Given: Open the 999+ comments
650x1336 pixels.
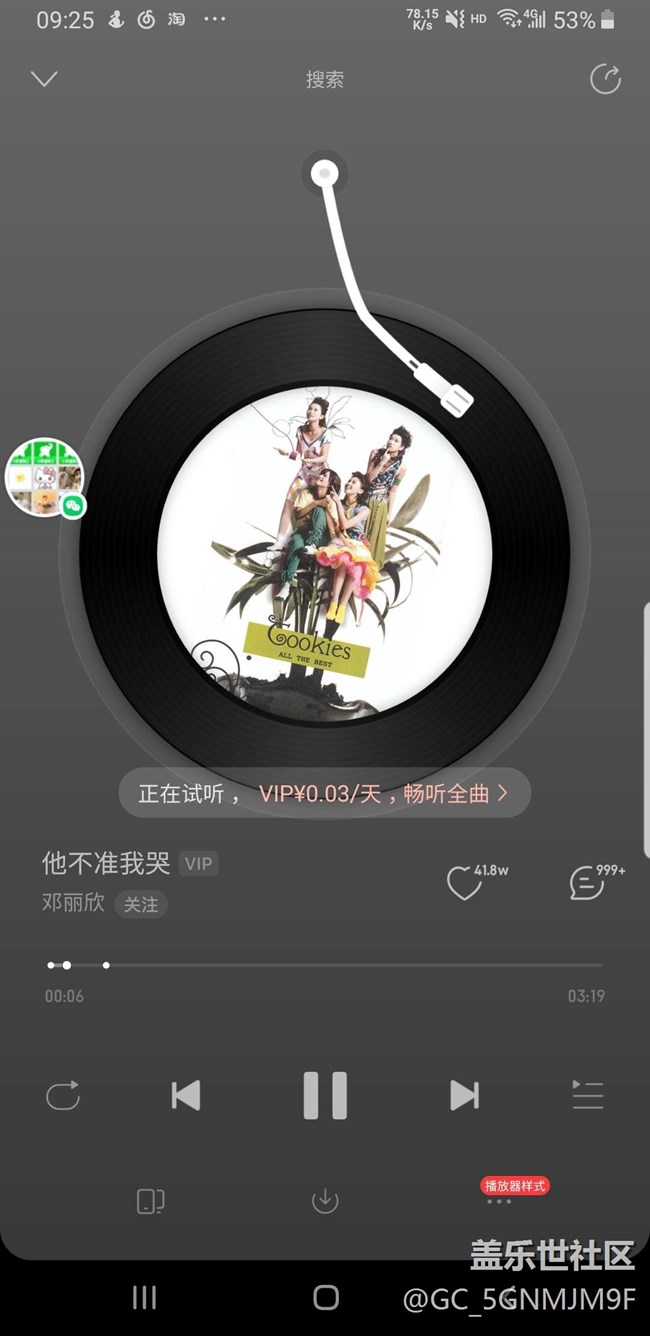Looking at the screenshot, I should click(x=587, y=883).
